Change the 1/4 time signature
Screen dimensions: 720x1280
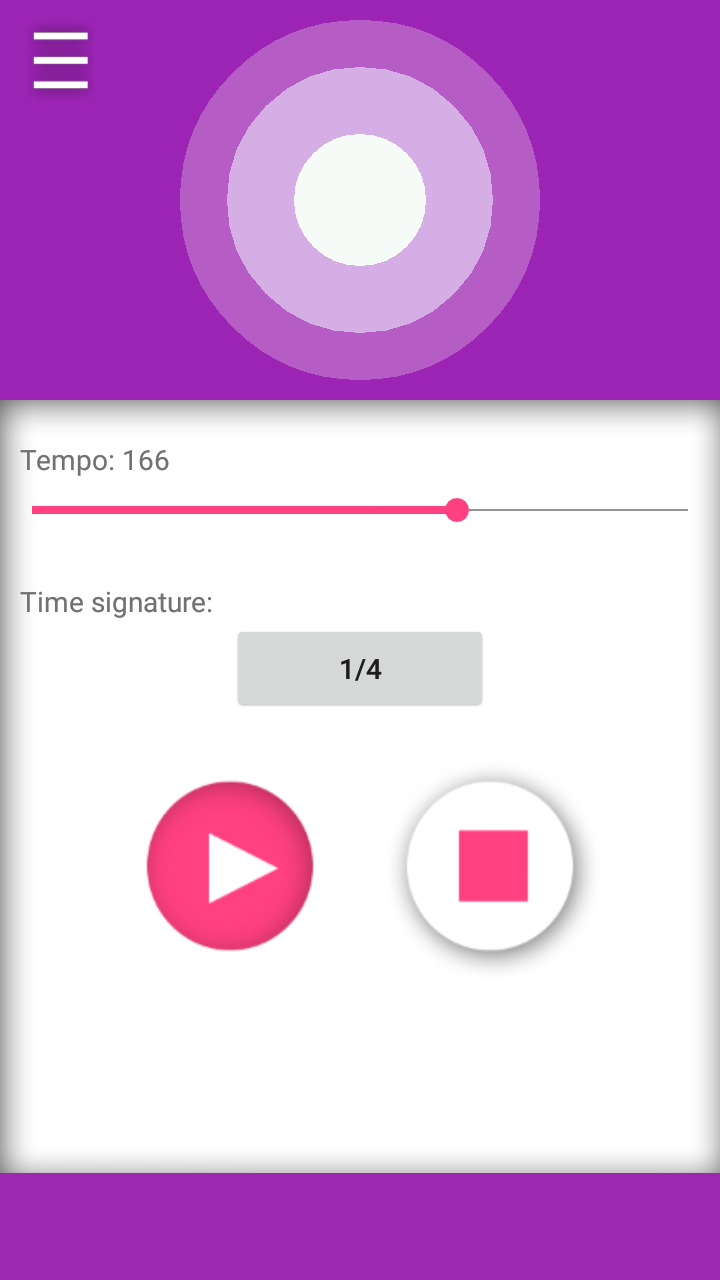pos(360,669)
